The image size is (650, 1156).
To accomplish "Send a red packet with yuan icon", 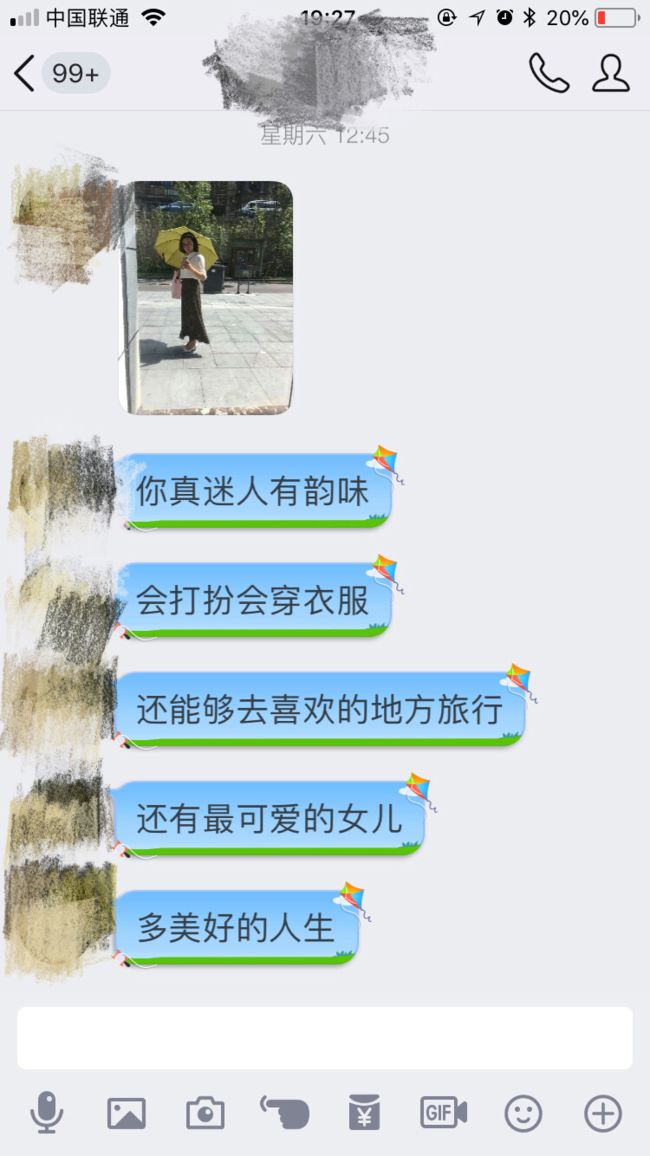I will (x=364, y=1113).
